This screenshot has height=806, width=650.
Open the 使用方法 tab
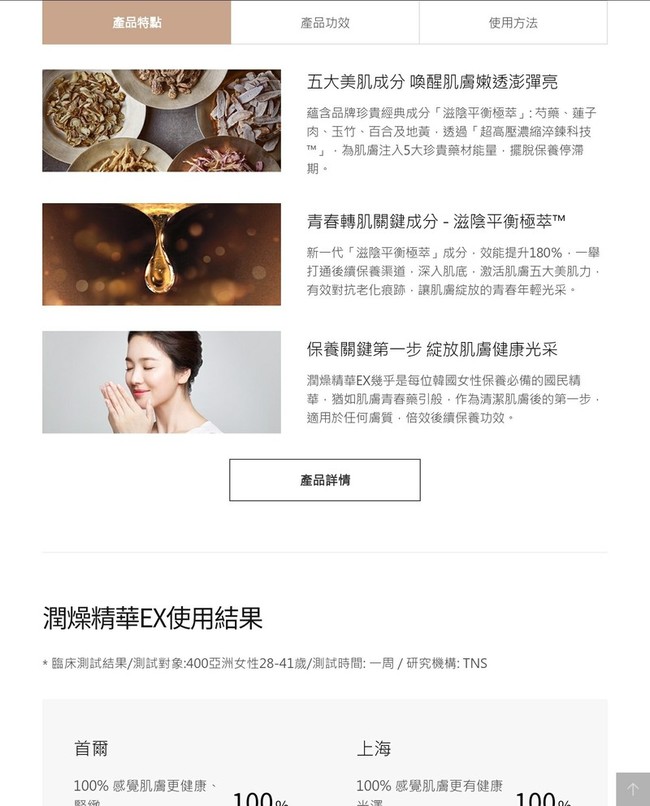(x=513, y=22)
